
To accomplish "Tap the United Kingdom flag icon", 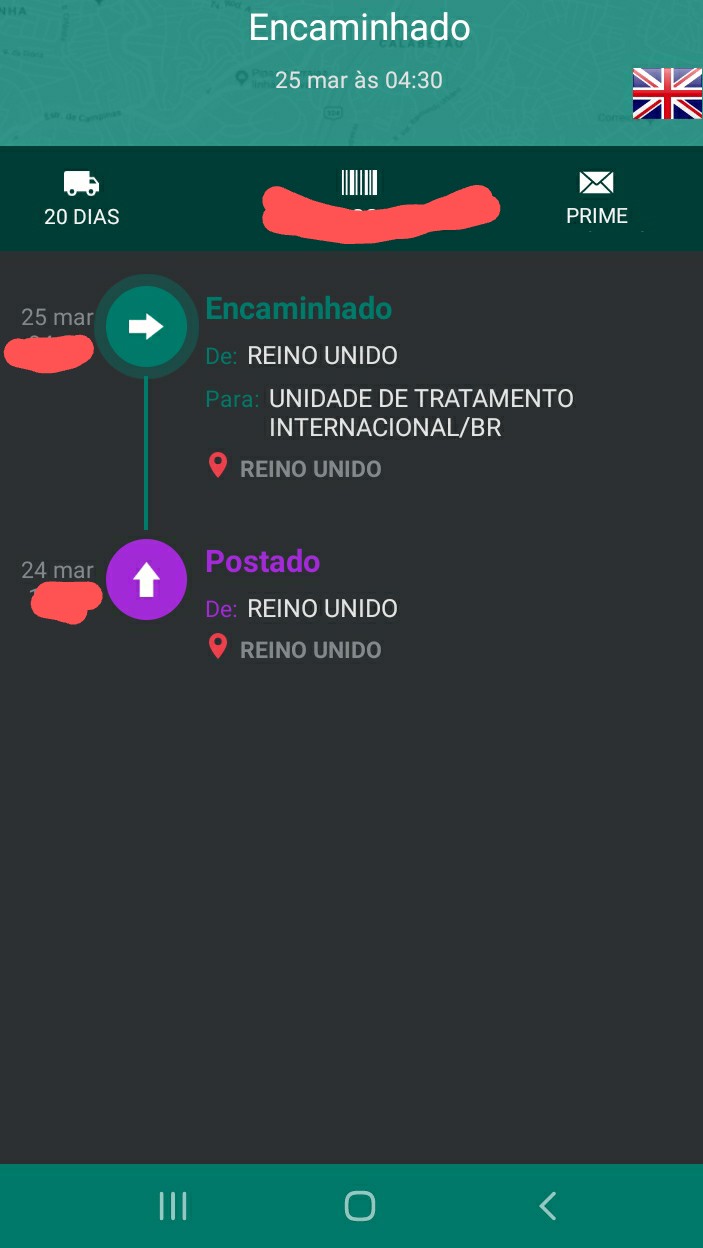I will (x=667, y=94).
